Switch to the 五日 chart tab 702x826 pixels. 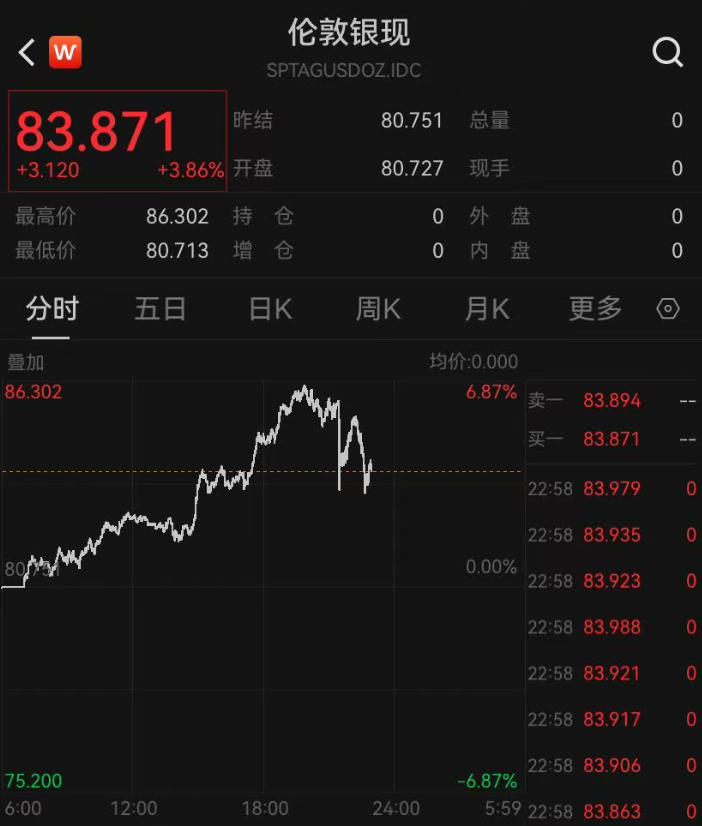pos(160,309)
